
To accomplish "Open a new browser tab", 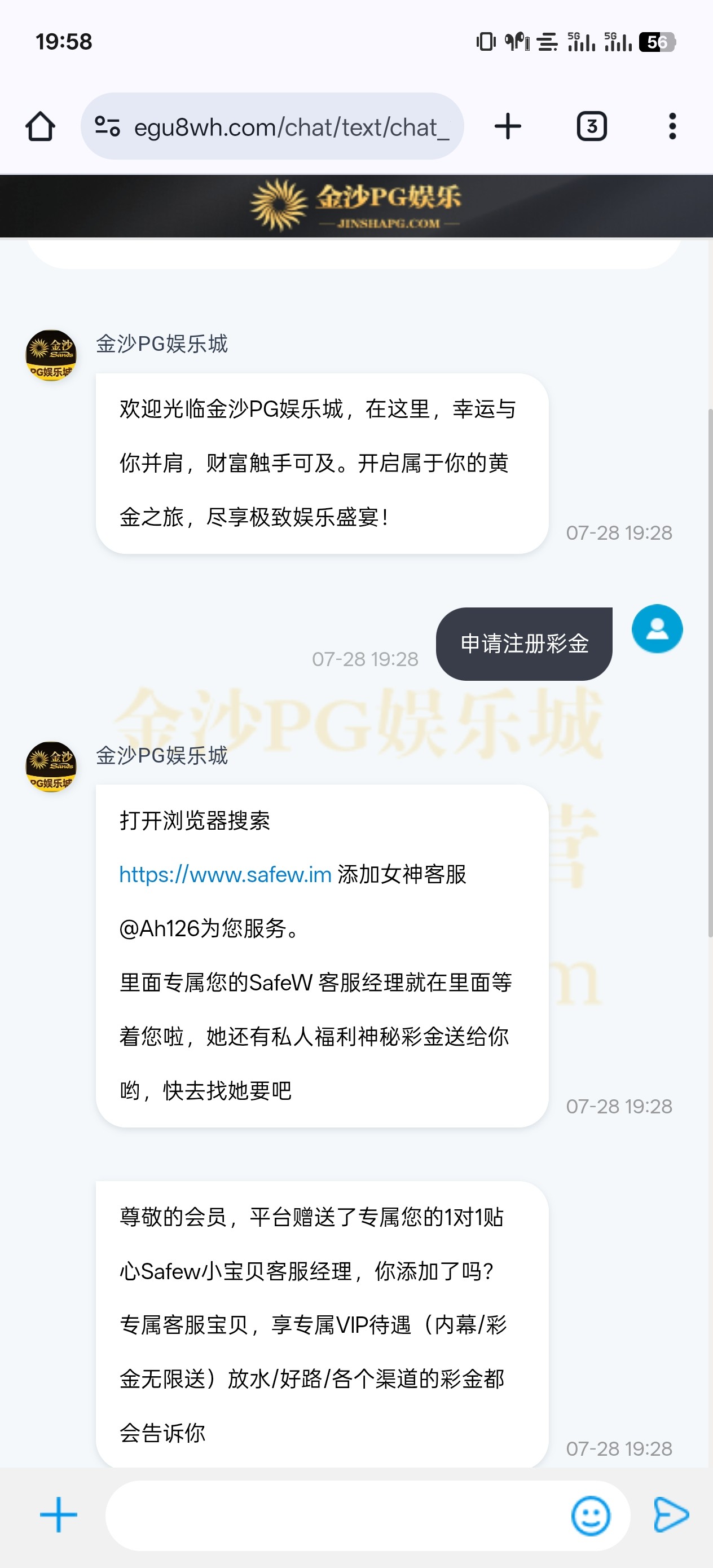I will [x=507, y=126].
